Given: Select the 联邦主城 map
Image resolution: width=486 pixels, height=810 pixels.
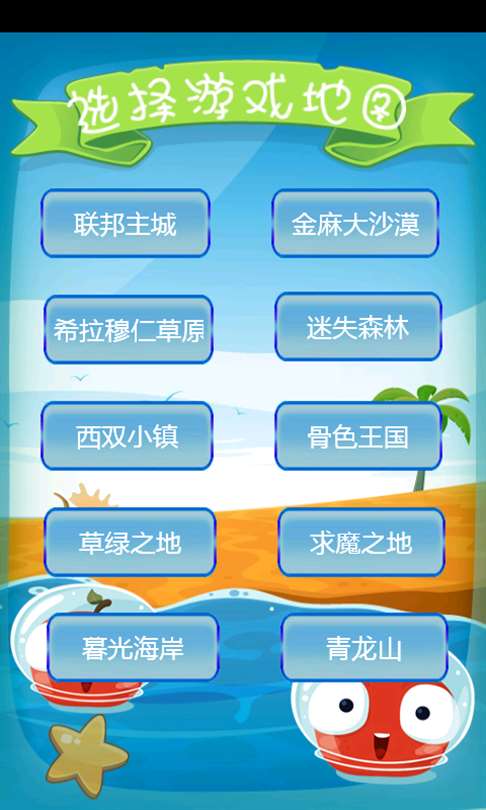Looking at the screenshot, I should click(x=126, y=223).
